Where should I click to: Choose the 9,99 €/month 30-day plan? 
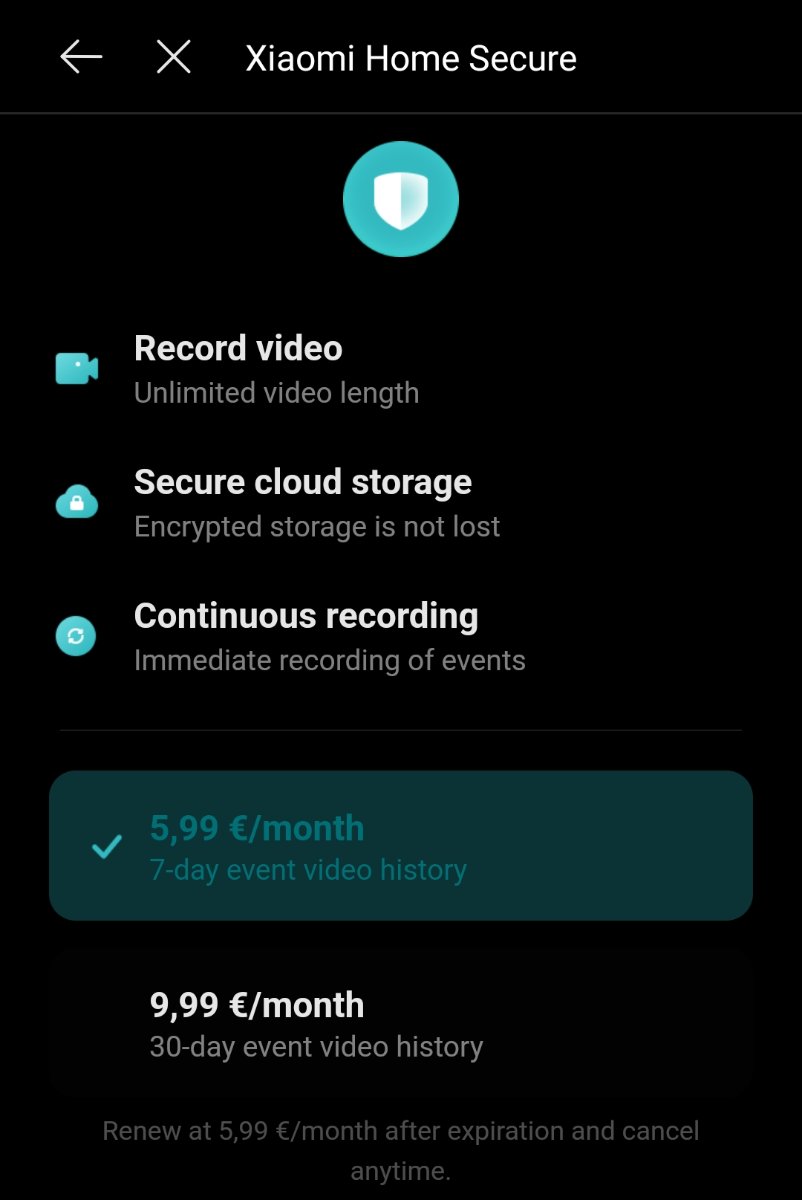400,1023
